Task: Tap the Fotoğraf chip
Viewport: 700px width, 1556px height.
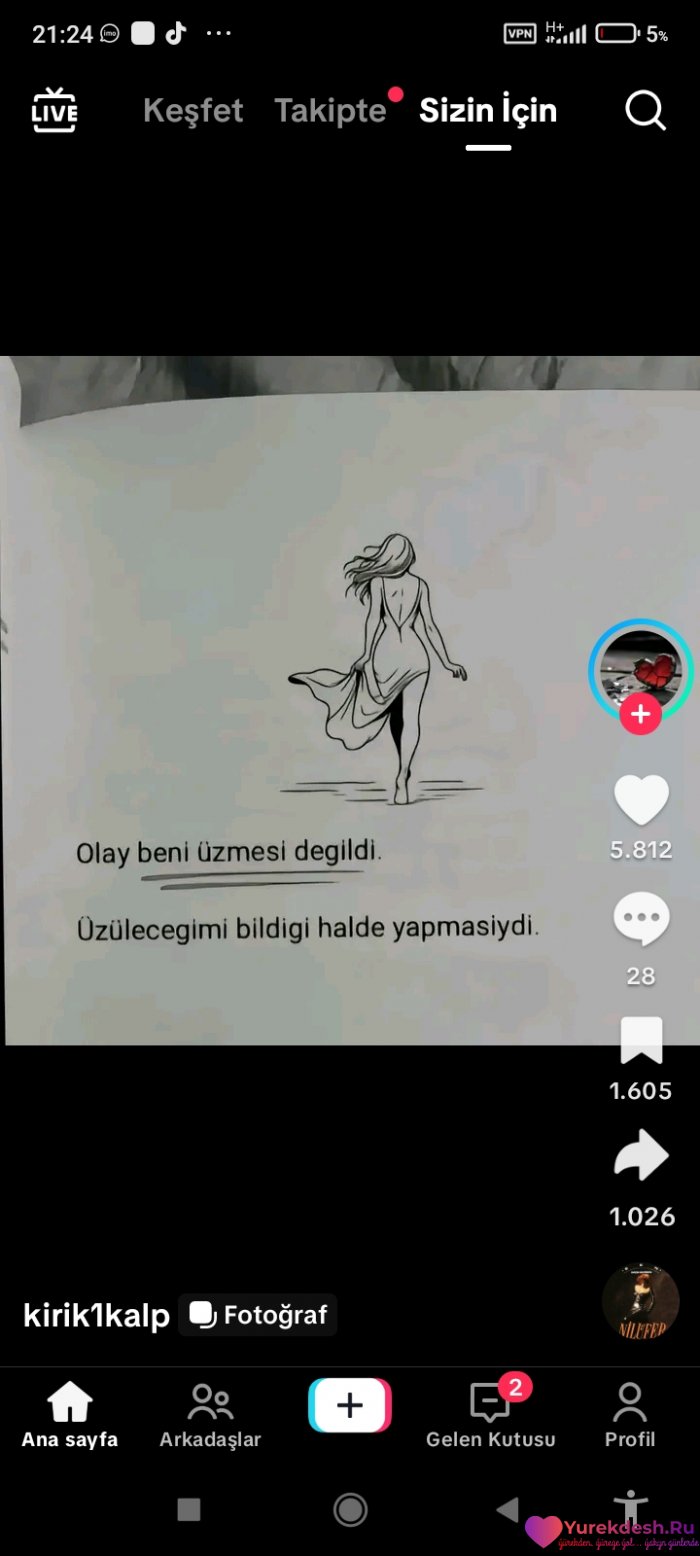Action: click(x=258, y=1315)
